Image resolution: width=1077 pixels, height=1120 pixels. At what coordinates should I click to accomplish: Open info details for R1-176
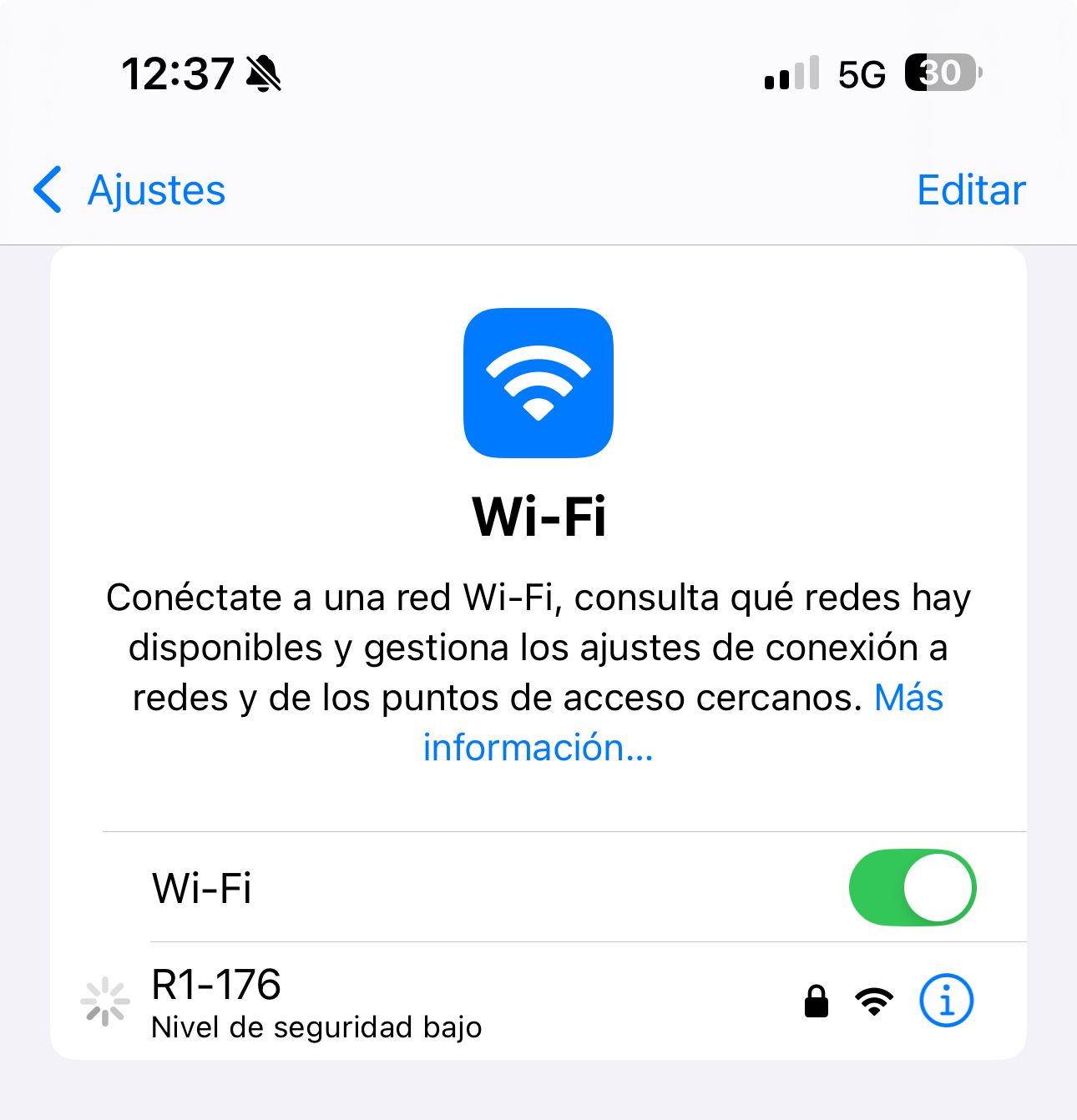pos(946,1000)
